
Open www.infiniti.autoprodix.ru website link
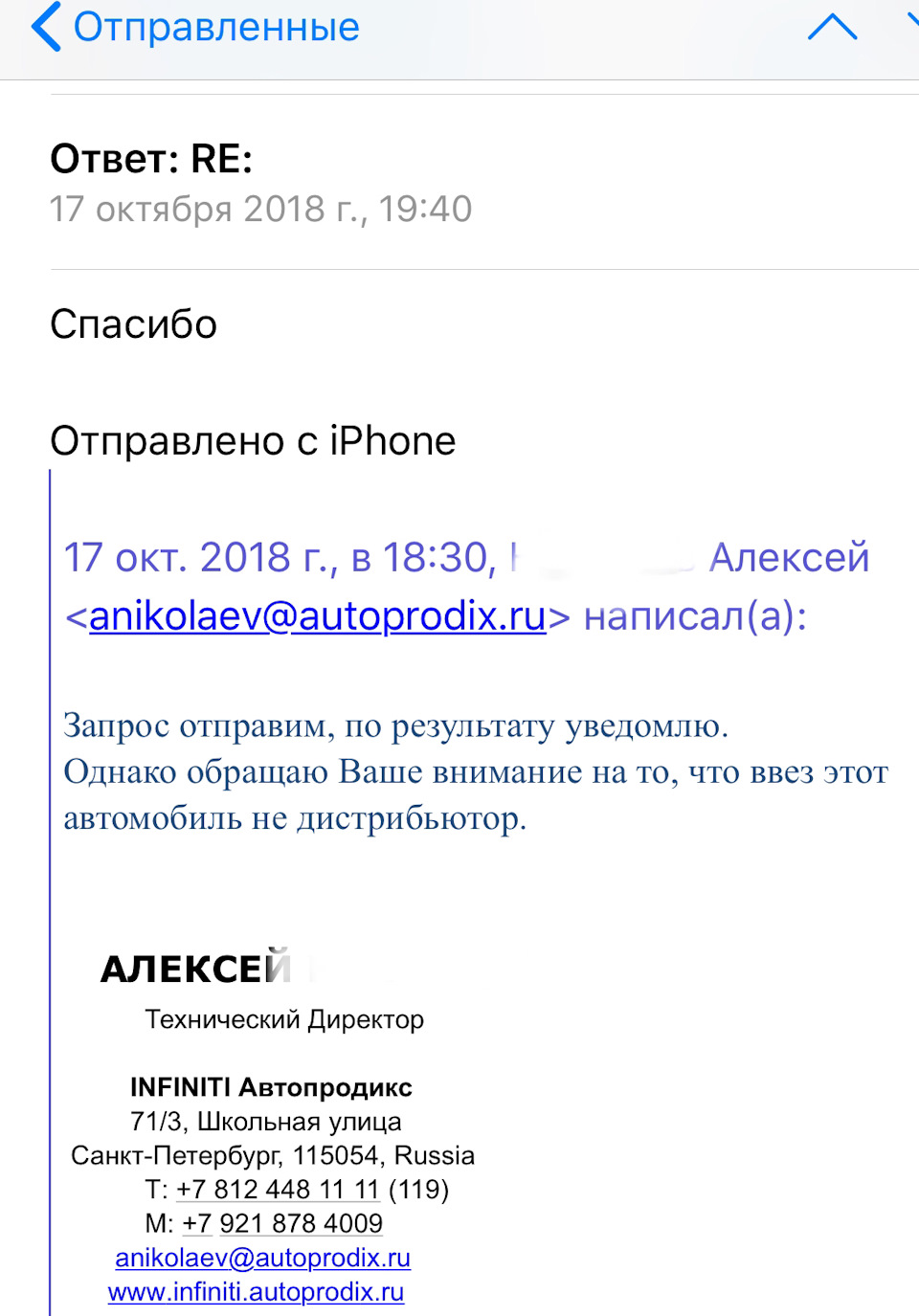coord(256,1292)
